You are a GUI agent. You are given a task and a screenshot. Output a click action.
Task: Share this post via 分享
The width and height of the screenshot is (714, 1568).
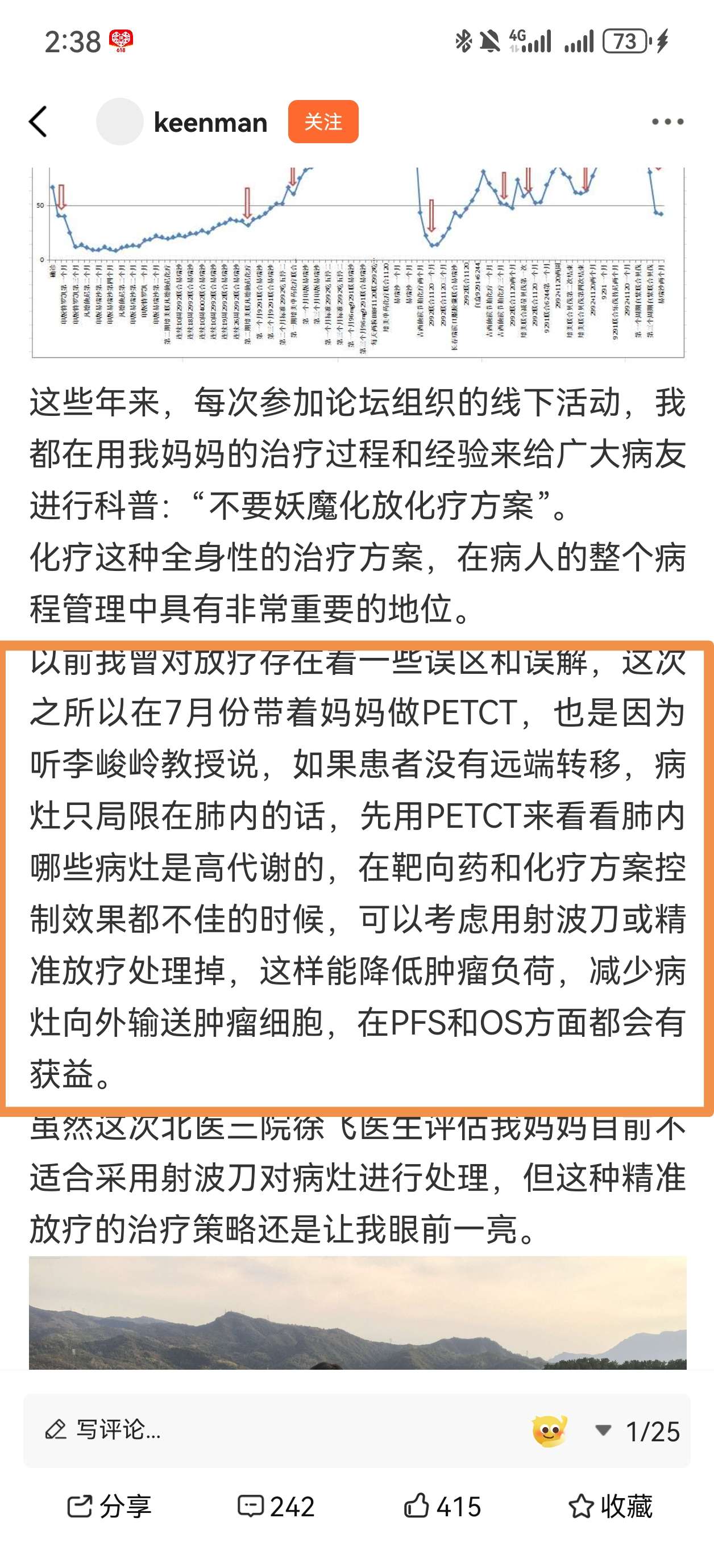point(109,1507)
